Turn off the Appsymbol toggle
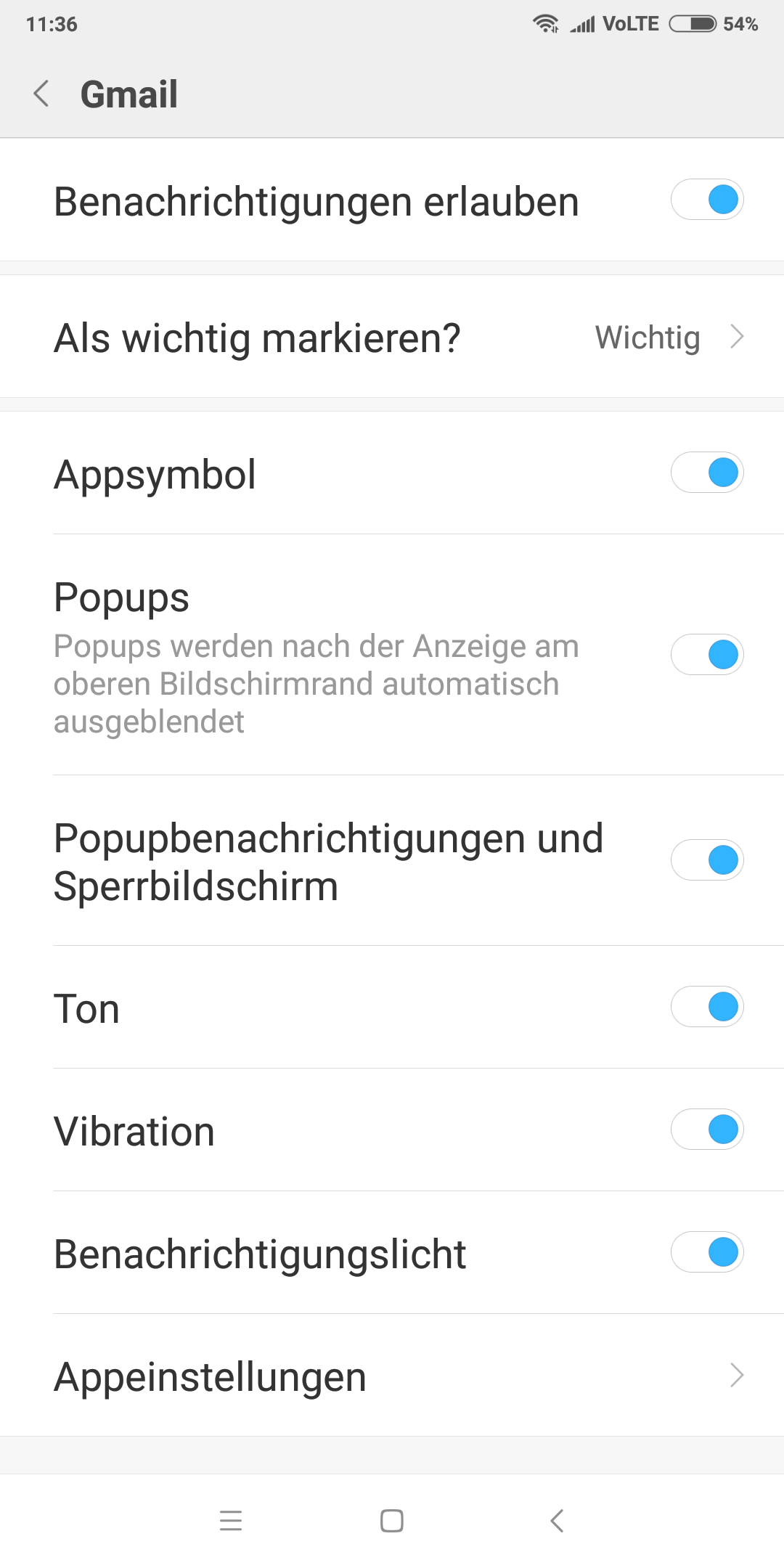This screenshot has width=784, height=1568. coord(707,473)
